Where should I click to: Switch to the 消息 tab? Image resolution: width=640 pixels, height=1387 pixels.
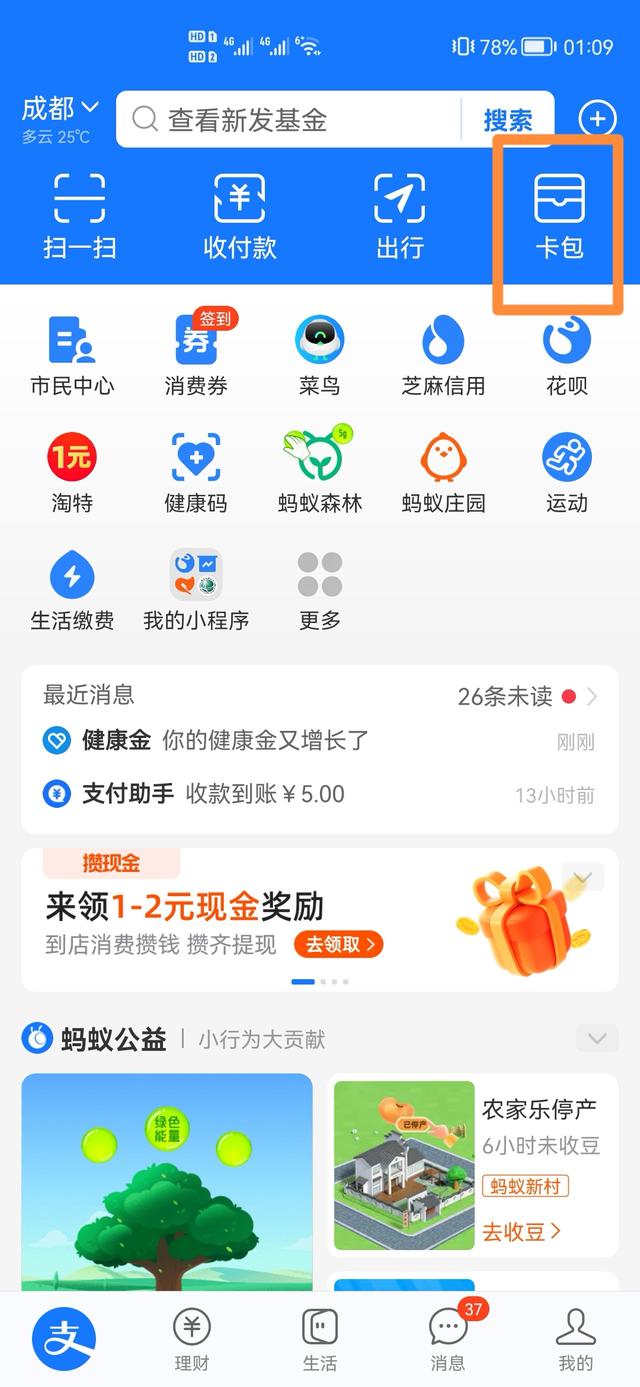[x=448, y=1338]
